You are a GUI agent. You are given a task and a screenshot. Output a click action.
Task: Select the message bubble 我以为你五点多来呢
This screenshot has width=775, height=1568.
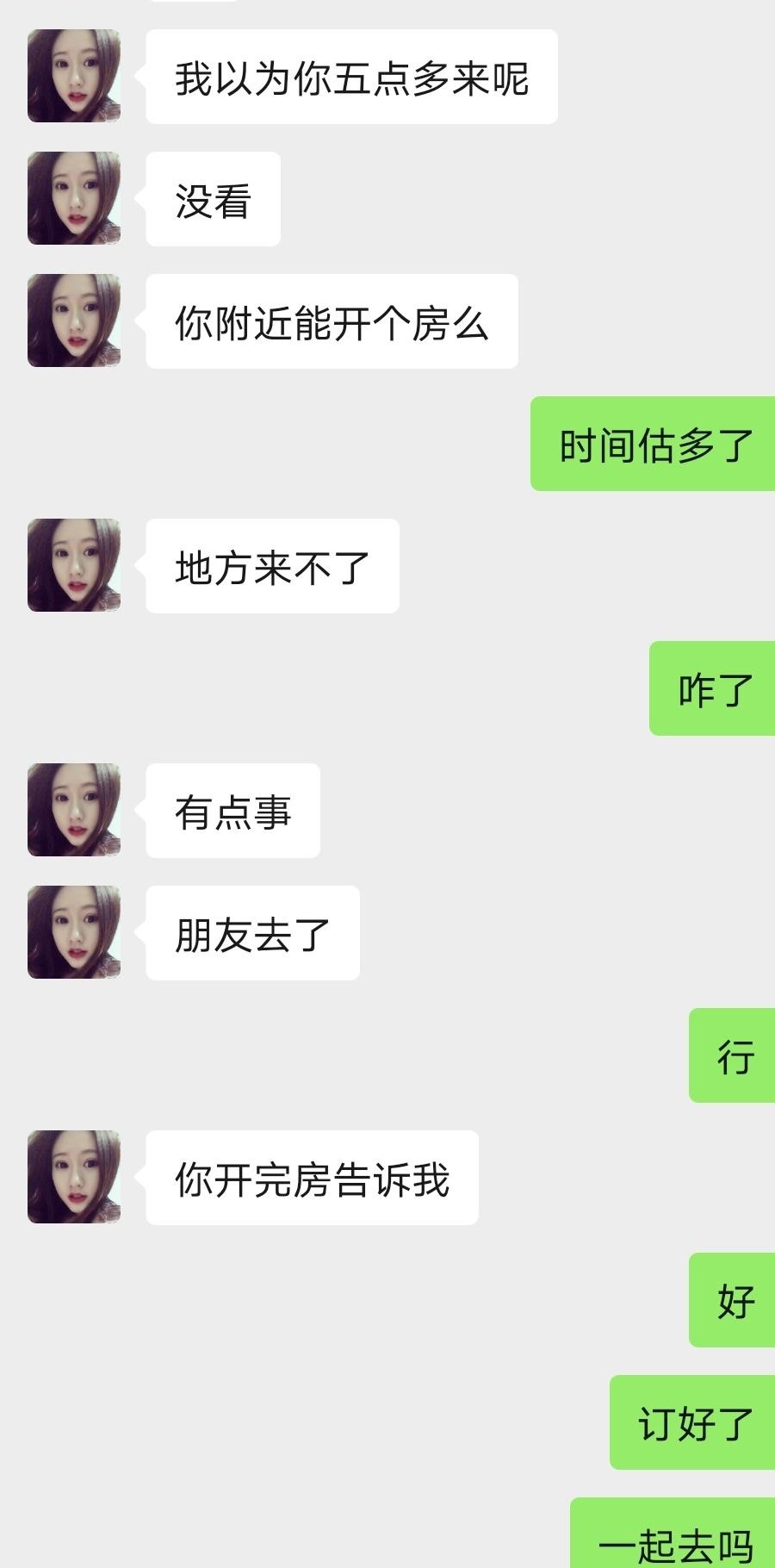pyautogui.click(x=350, y=78)
